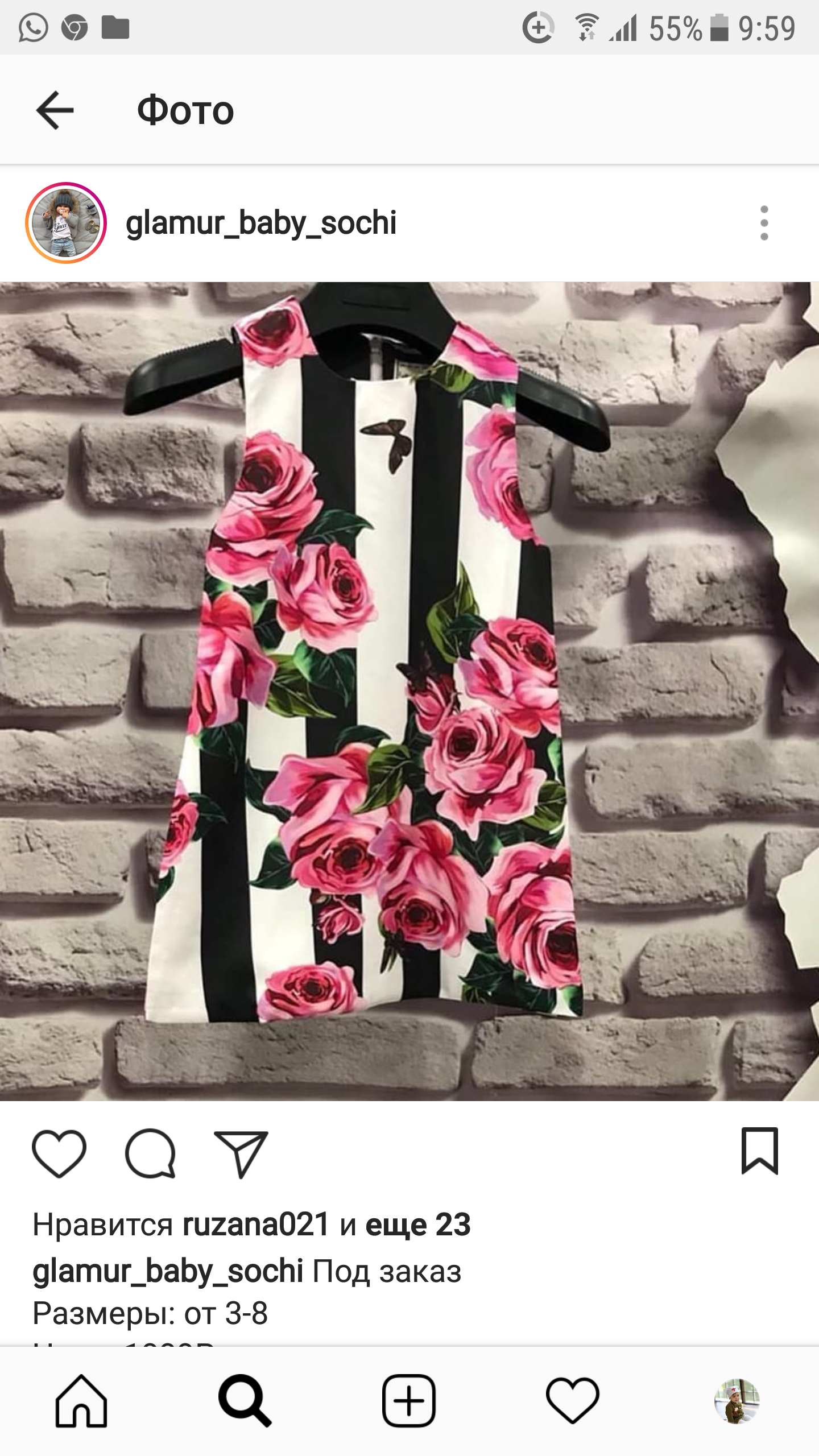
Task: Comment on the rose dress post
Action: tap(151, 1153)
